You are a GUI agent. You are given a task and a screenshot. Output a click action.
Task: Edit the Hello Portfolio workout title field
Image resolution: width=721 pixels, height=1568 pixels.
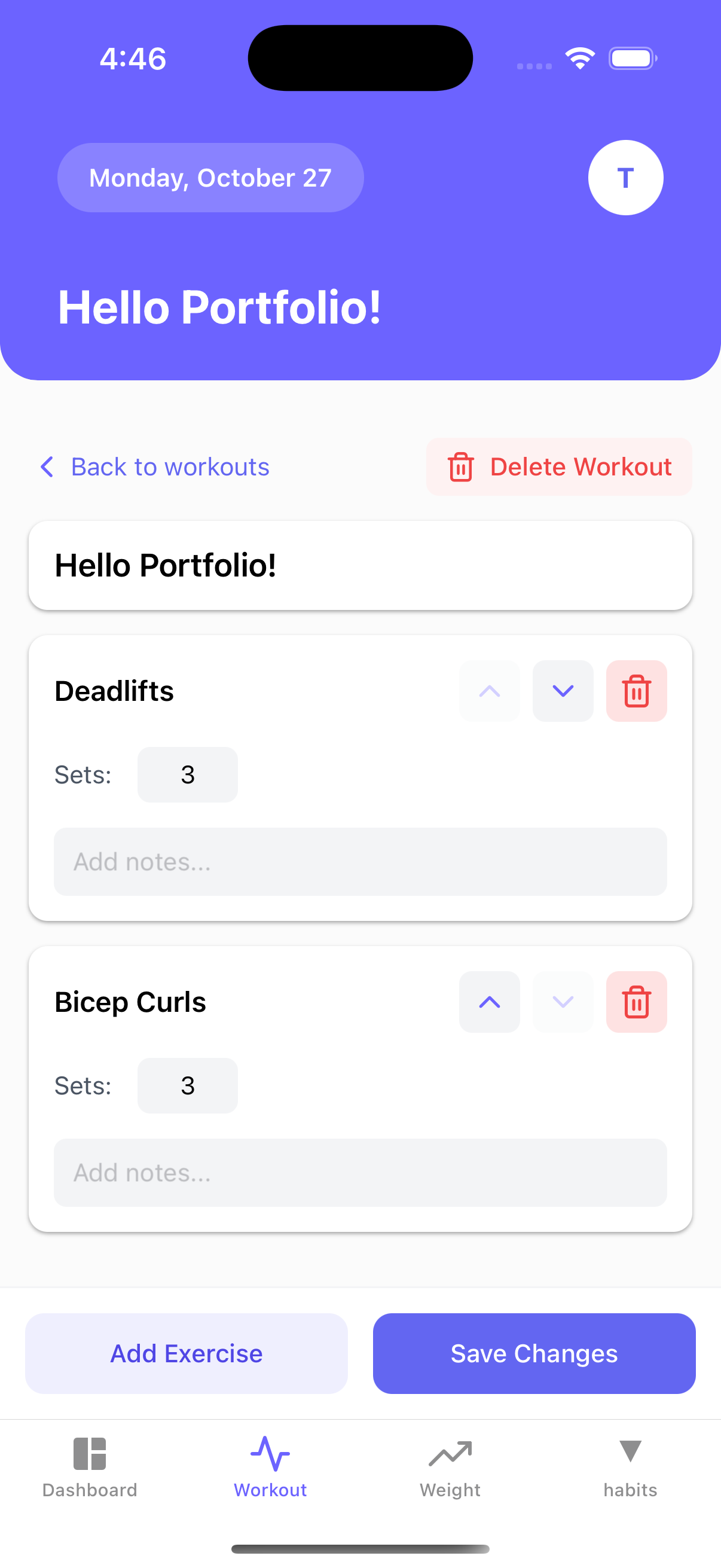360,565
